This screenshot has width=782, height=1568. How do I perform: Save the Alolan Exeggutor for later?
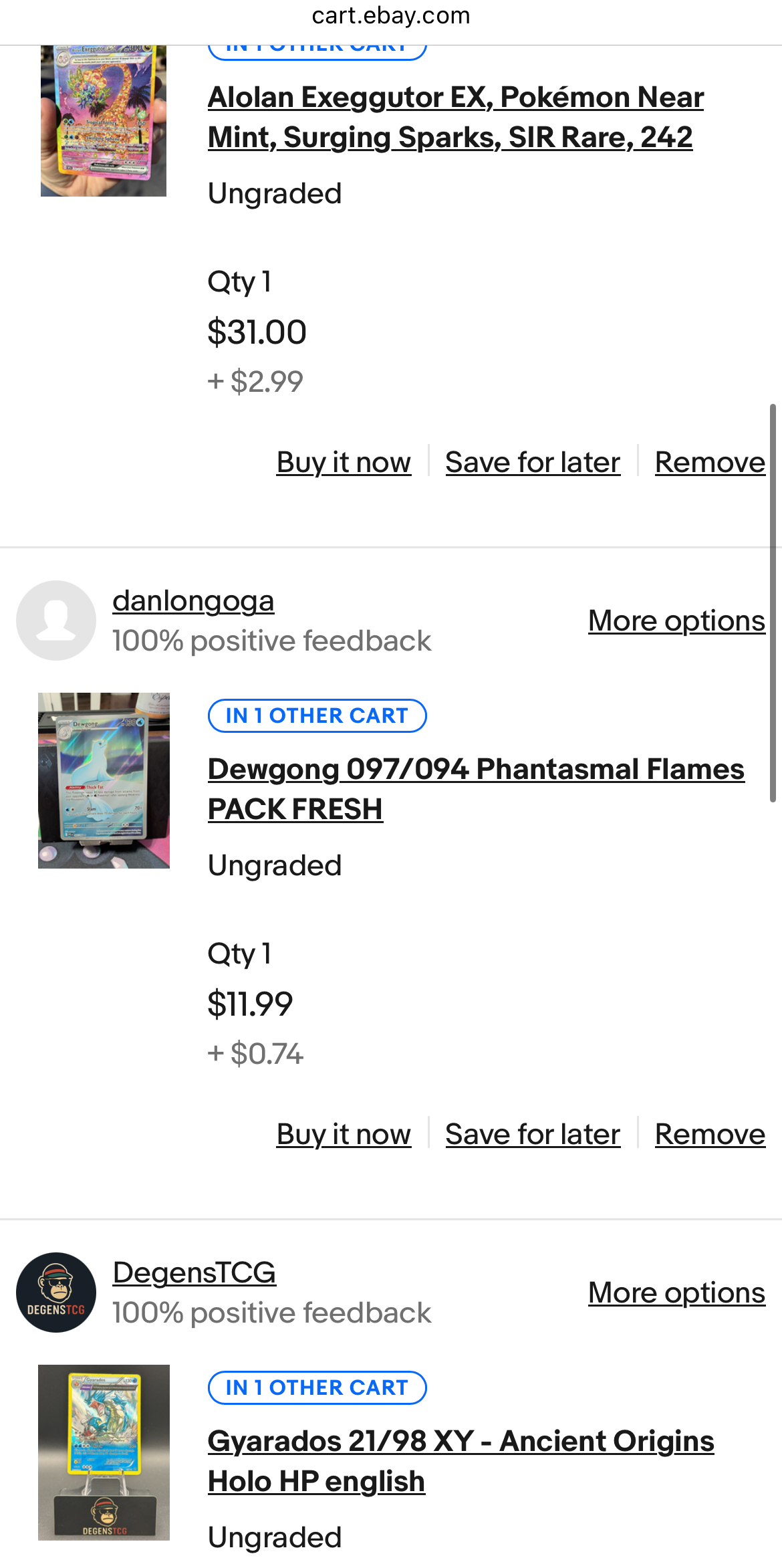coord(533,462)
